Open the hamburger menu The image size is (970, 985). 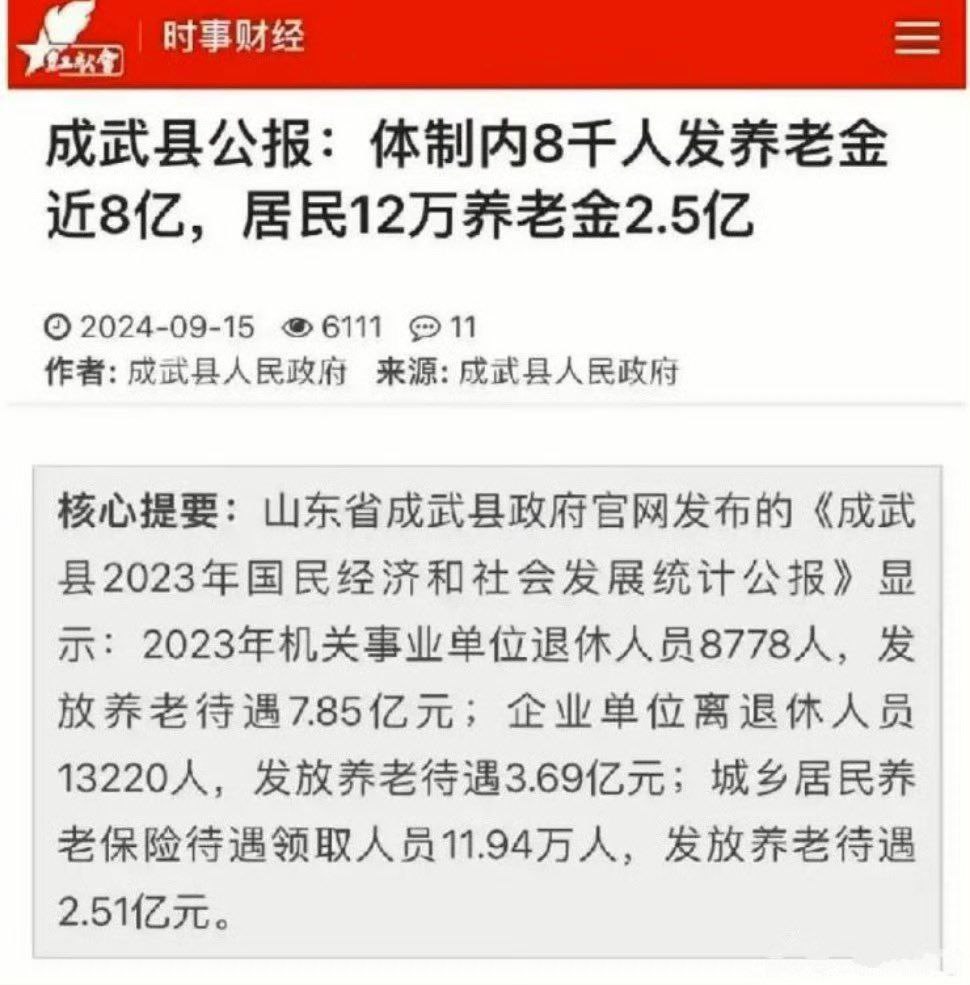pos(916,39)
